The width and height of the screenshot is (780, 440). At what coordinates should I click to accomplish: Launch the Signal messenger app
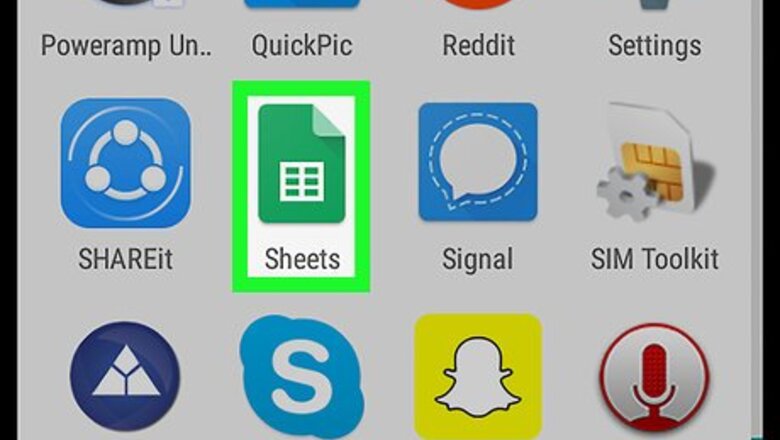[478, 165]
